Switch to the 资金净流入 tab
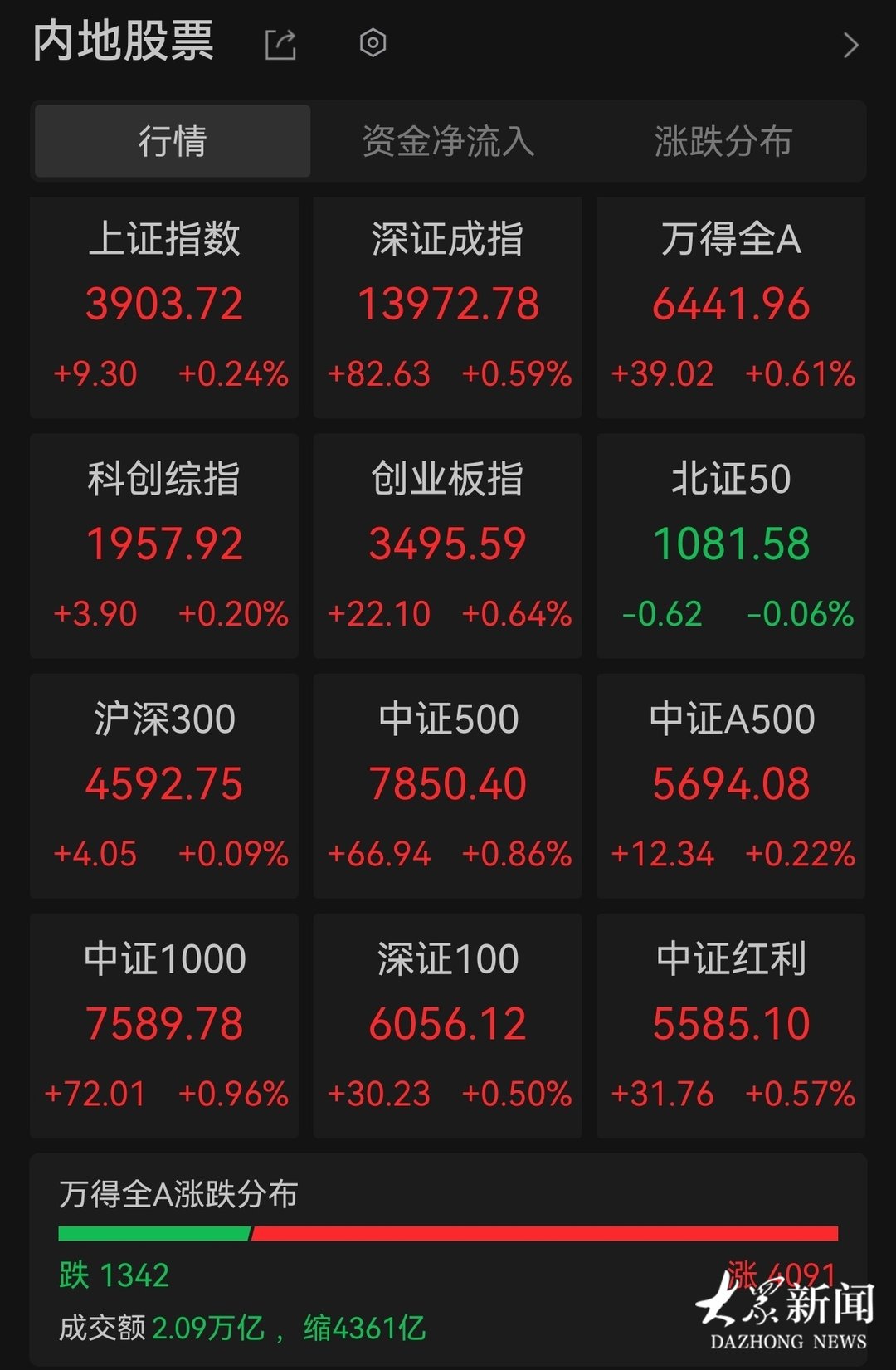 (448, 141)
